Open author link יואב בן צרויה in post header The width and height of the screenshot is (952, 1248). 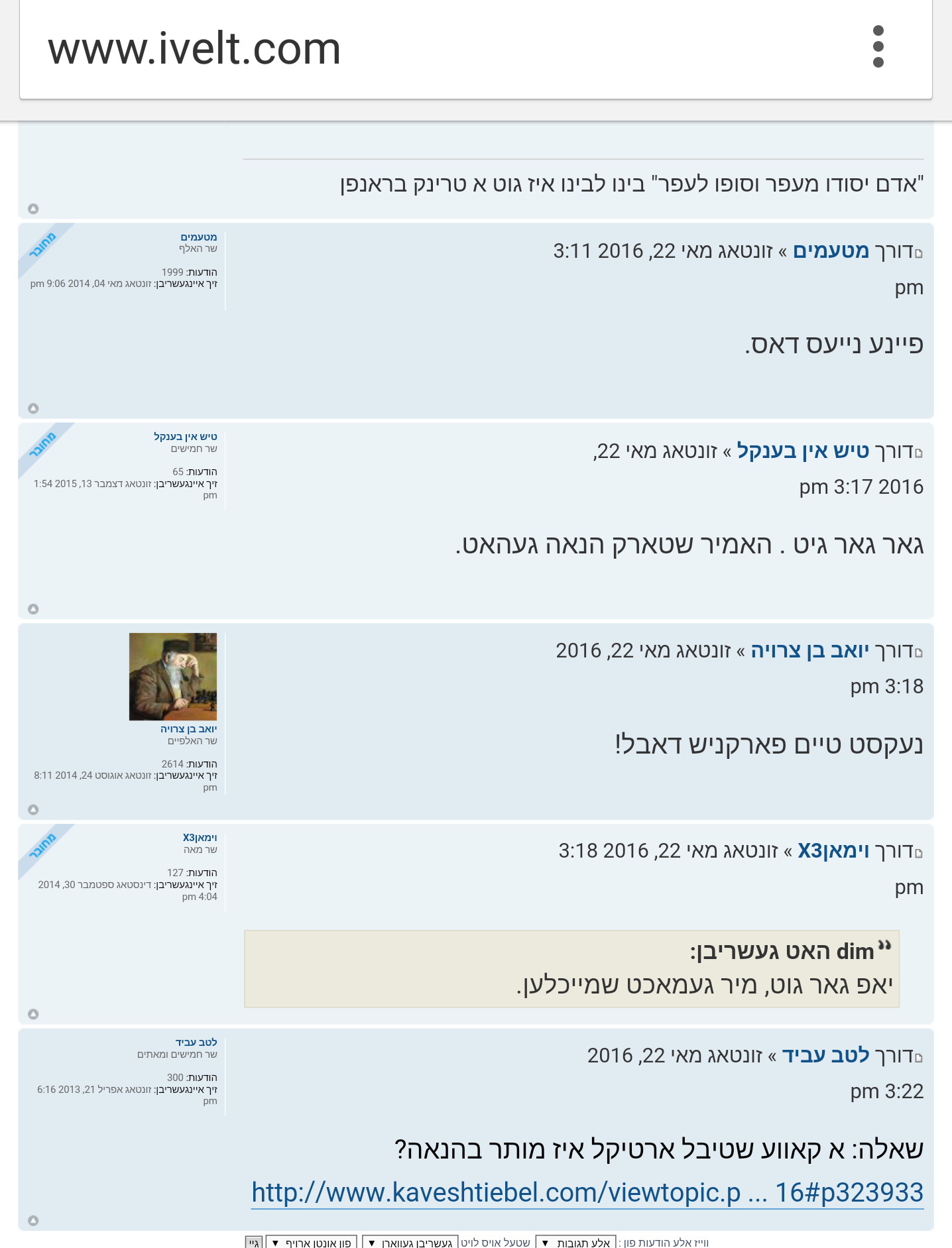[809, 651]
